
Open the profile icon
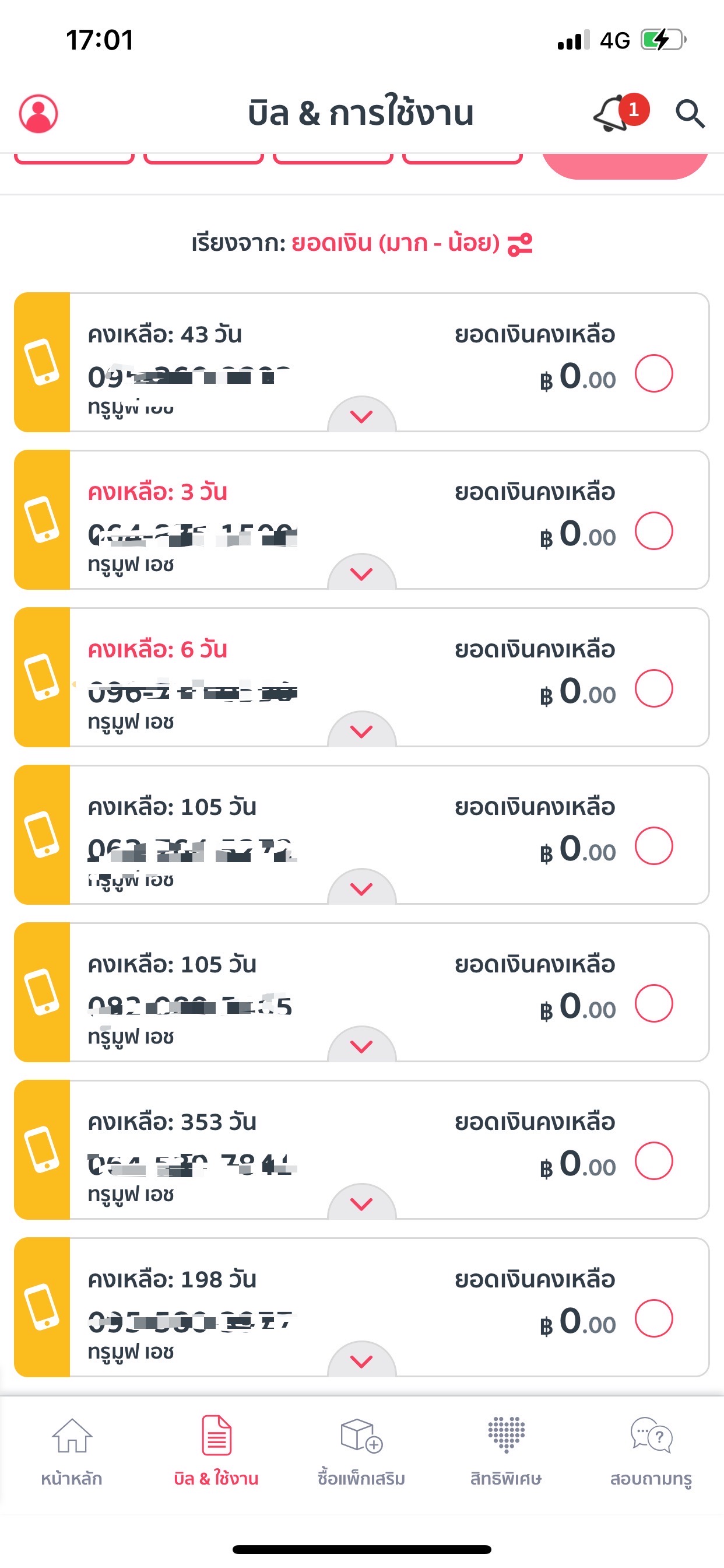tap(38, 113)
